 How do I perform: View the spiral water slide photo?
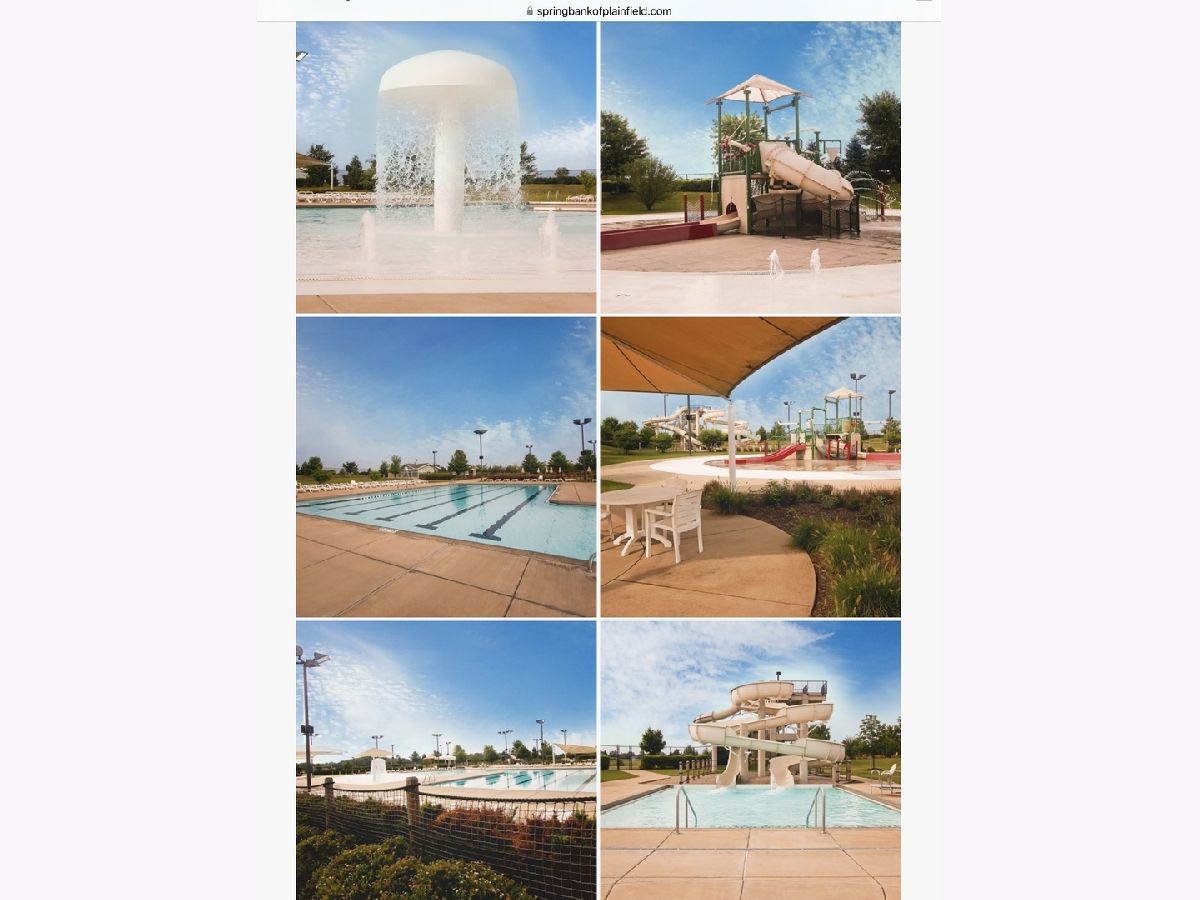[750, 760]
